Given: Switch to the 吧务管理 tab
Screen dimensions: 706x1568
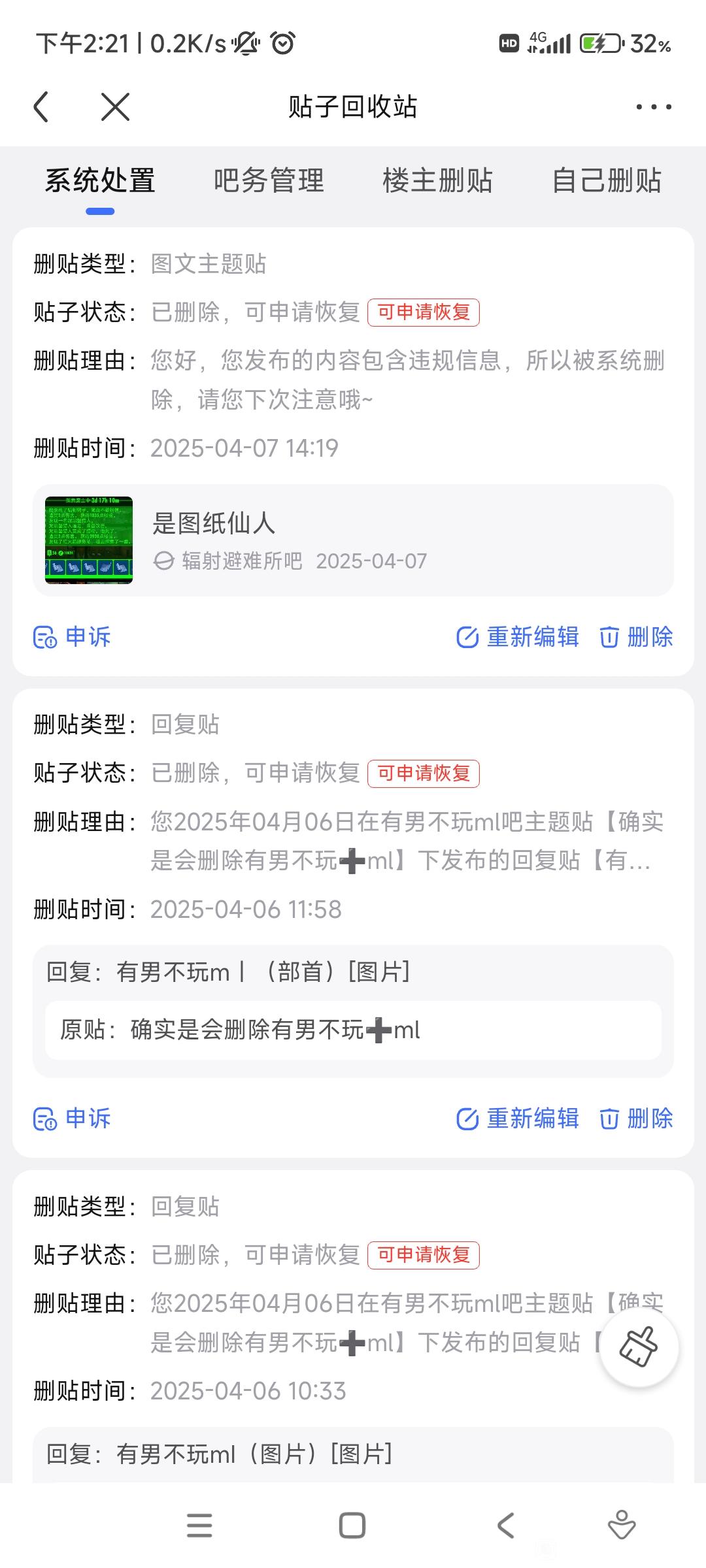Looking at the screenshot, I should [x=269, y=180].
